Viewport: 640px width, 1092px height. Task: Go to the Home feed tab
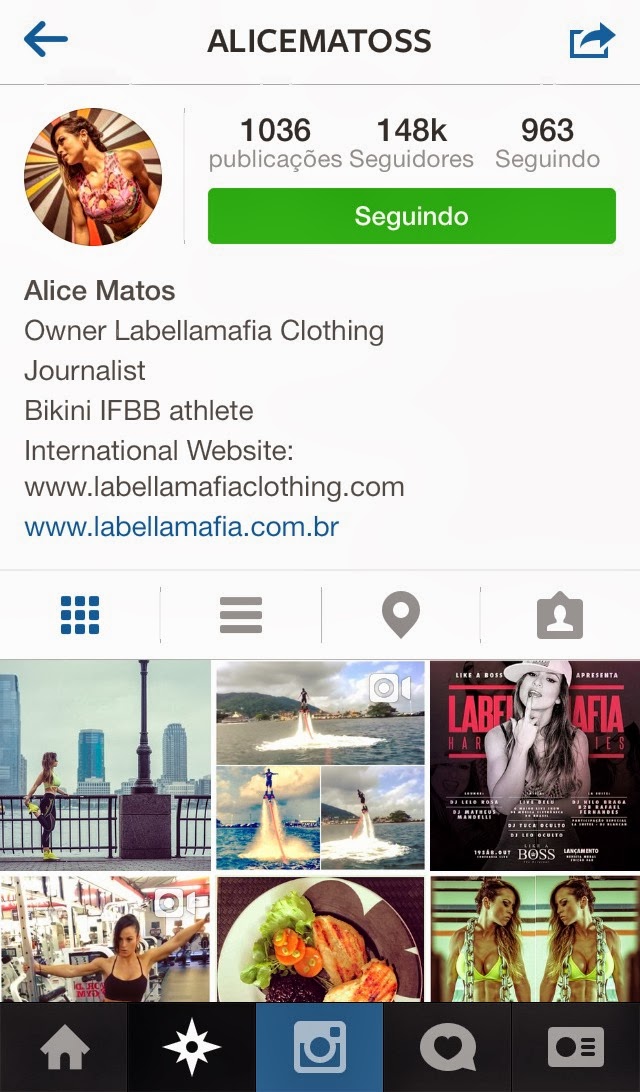click(64, 1048)
